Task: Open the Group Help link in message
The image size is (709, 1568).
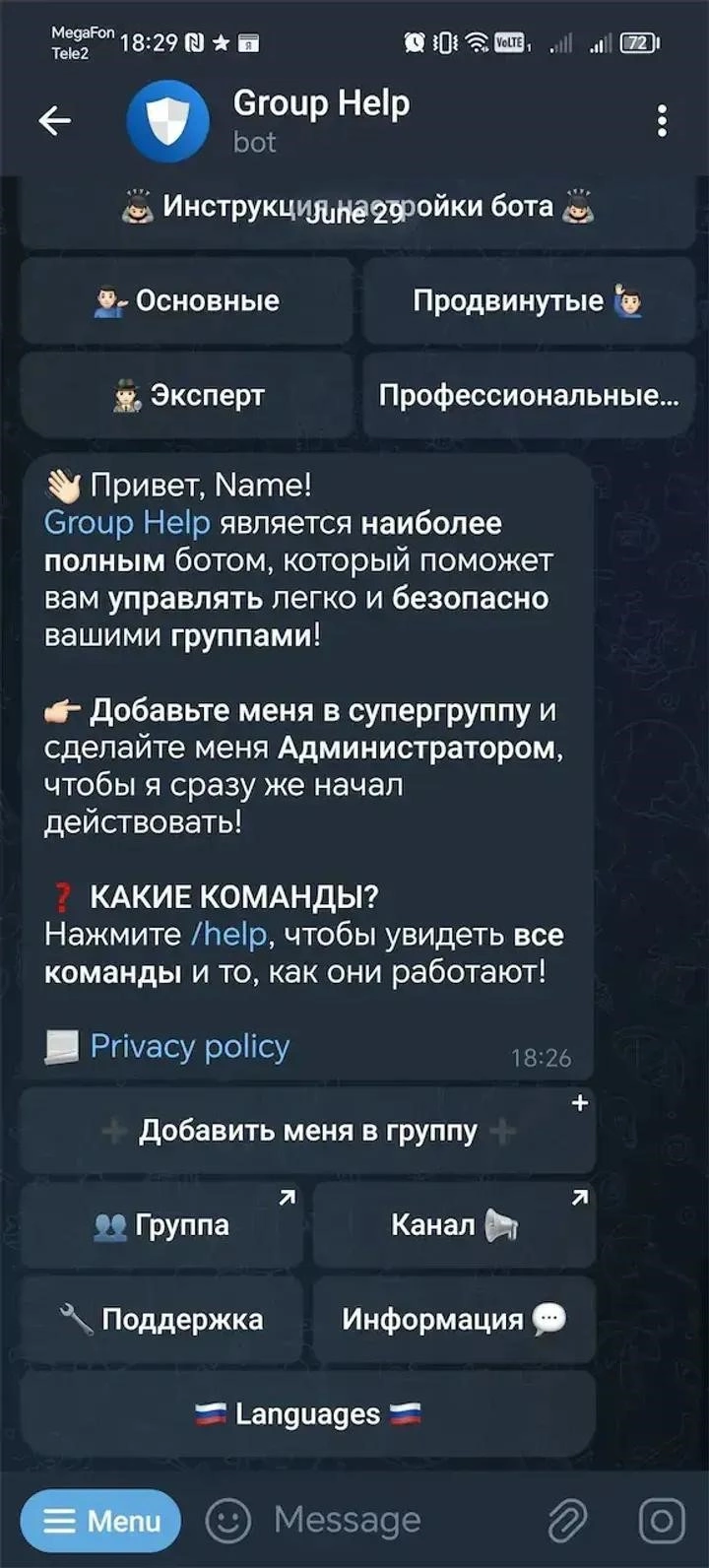Action: 127,523
